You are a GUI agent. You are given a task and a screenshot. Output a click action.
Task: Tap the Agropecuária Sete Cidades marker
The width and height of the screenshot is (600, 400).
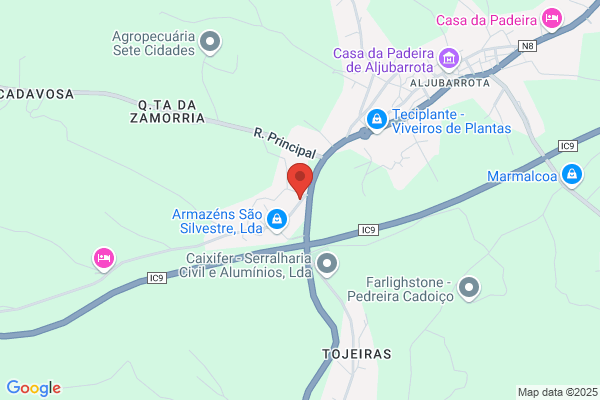click(210, 42)
